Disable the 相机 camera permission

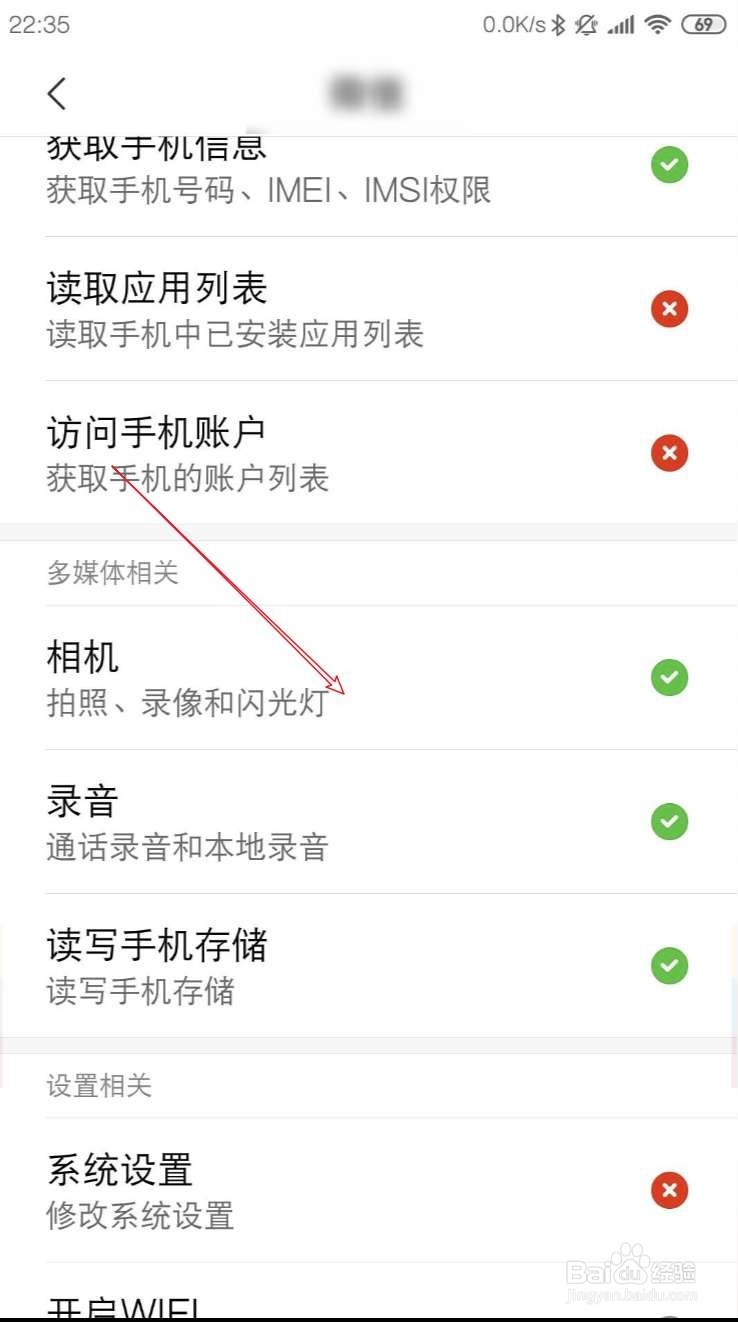coord(669,677)
